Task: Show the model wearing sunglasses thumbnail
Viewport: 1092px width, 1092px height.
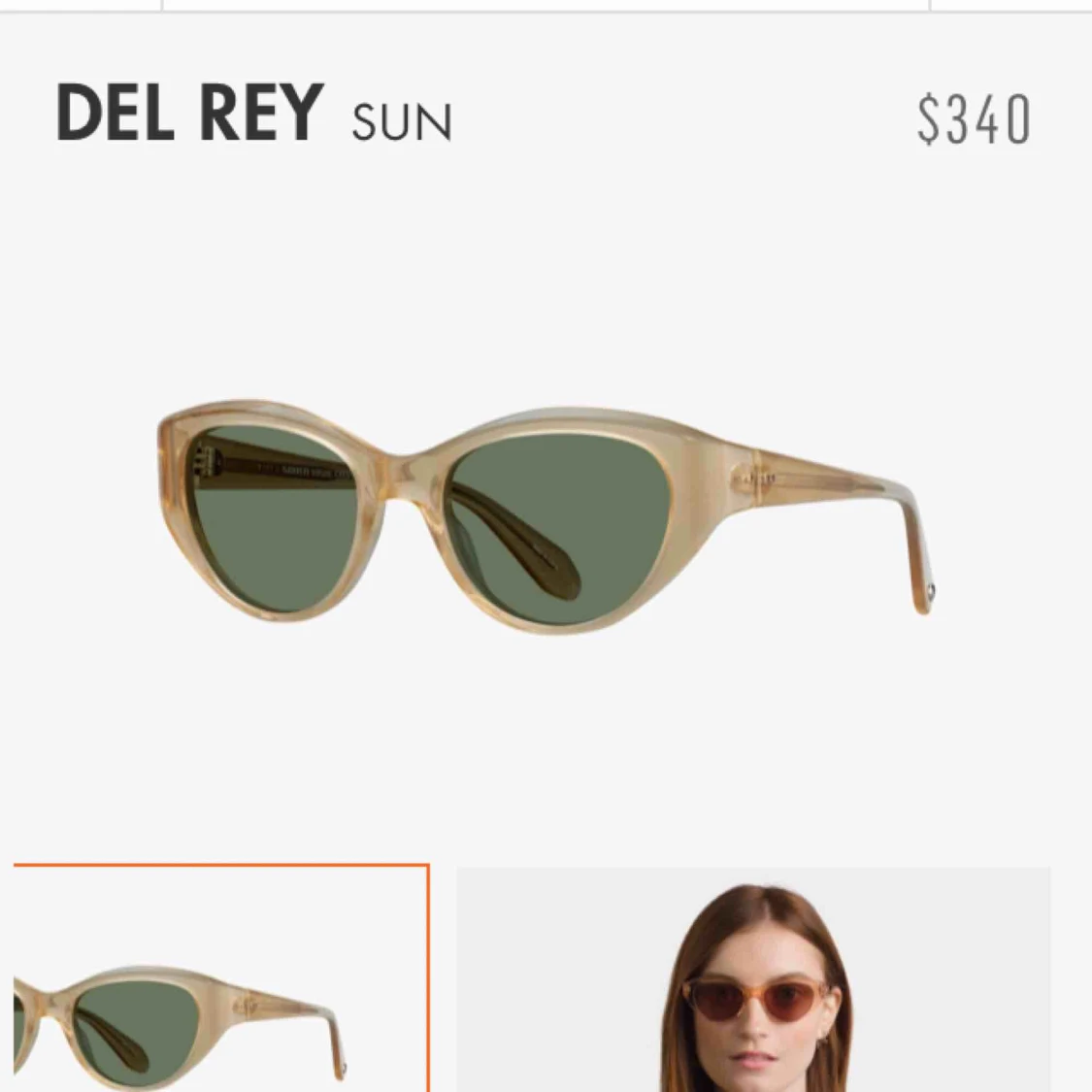Action: pos(754,980)
